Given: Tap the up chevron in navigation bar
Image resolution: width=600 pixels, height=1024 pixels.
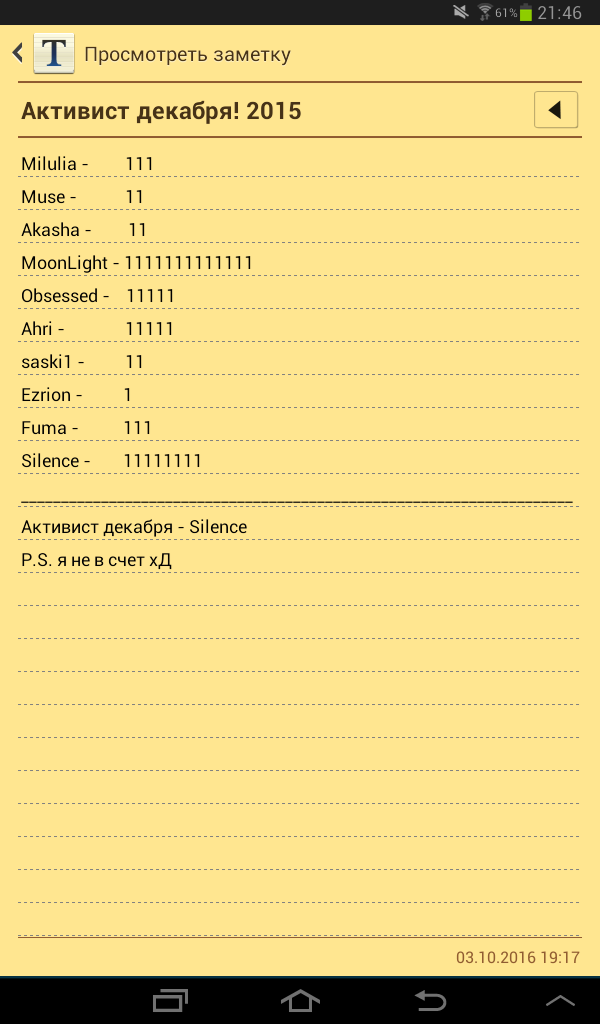Looking at the screenshot, I should 560,1000.
